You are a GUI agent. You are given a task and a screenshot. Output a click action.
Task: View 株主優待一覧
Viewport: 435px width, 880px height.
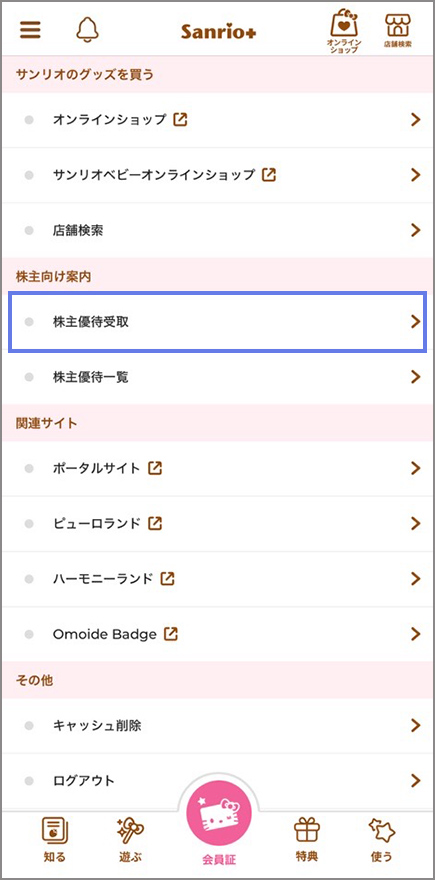tap(217, 377)
